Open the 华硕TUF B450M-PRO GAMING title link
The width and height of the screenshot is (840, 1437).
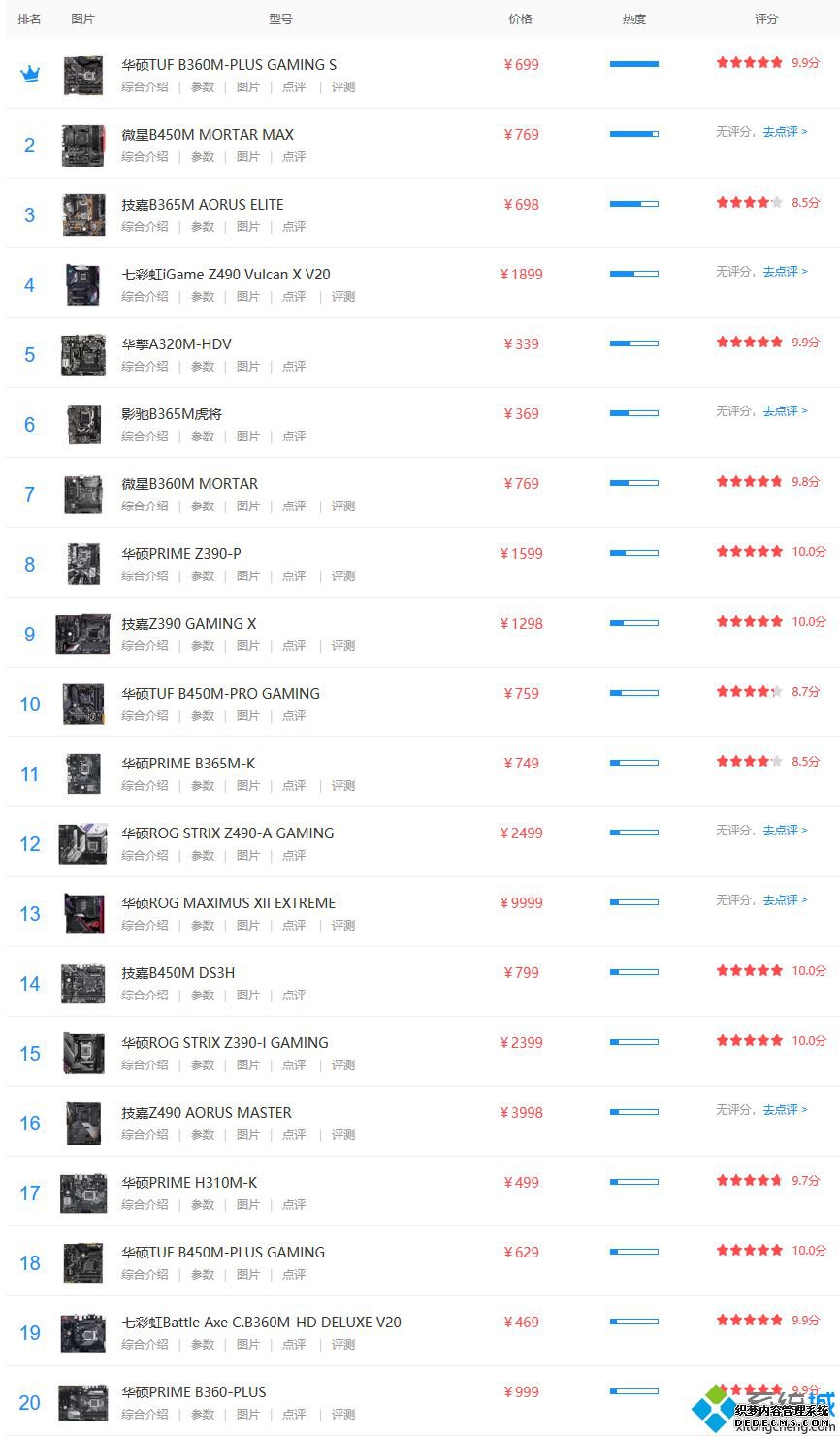pos(220,694)
